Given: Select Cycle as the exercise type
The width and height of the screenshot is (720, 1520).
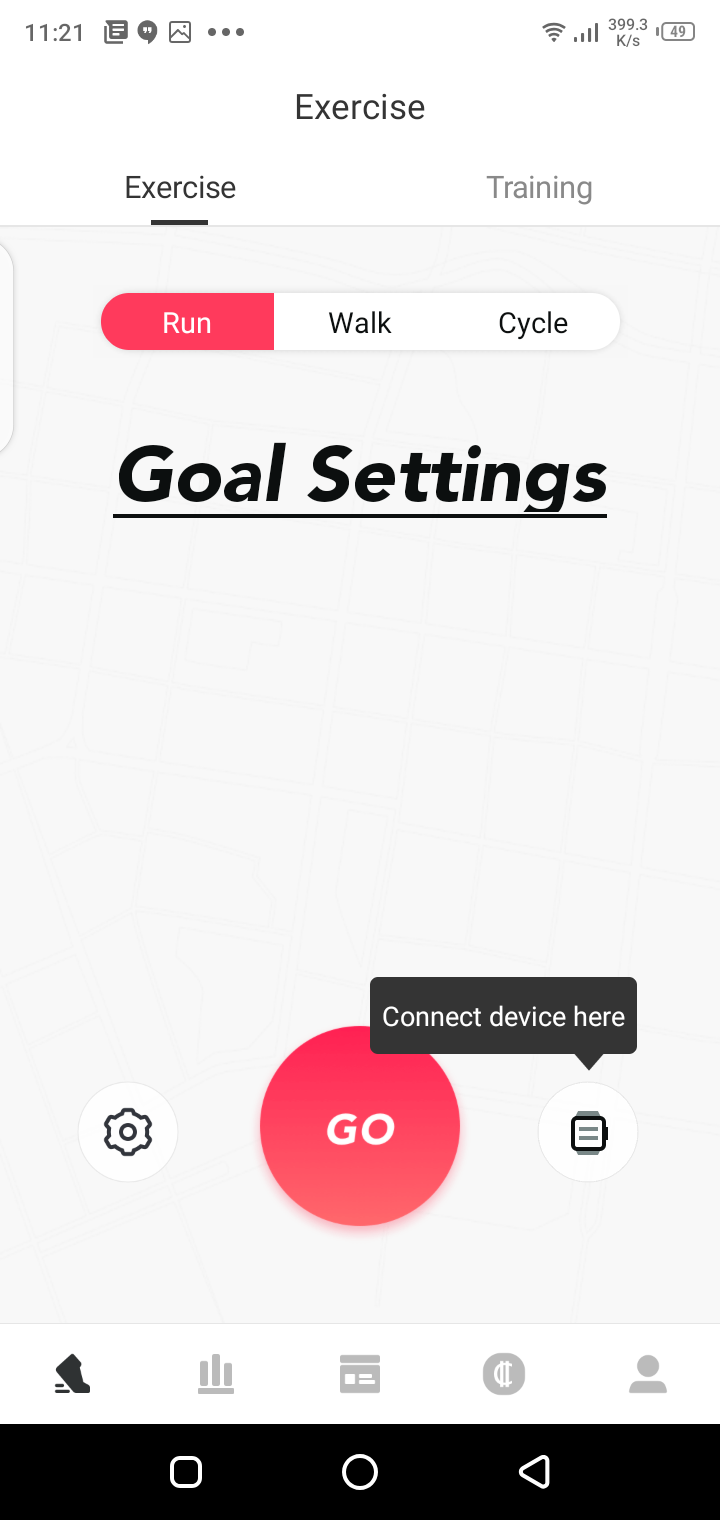Looking at the screenshot, I should coord(533,322).
